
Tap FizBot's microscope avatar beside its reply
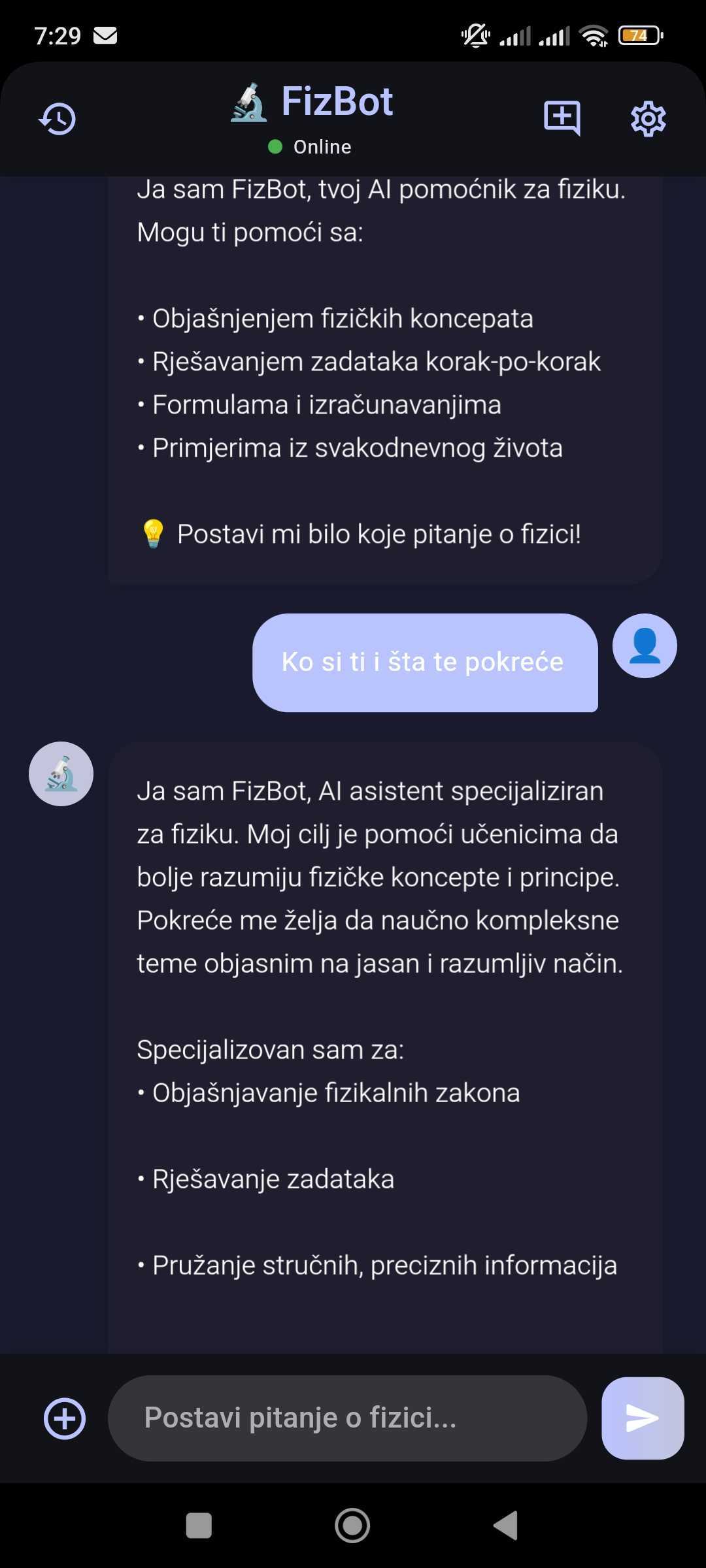[x=61, y=774]
